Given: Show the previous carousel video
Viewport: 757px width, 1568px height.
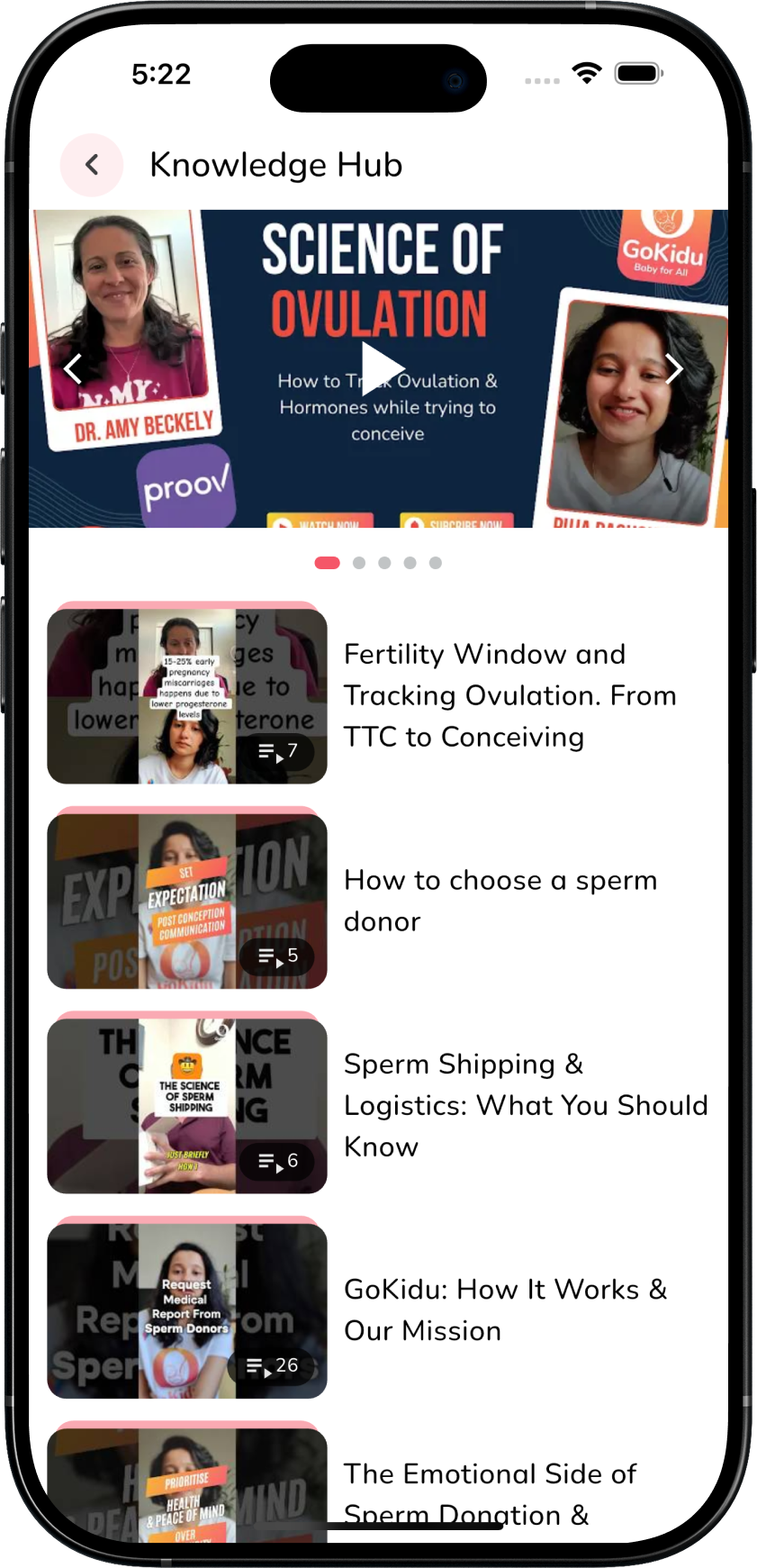Looking at the screenshot, I should pos(73,368).
